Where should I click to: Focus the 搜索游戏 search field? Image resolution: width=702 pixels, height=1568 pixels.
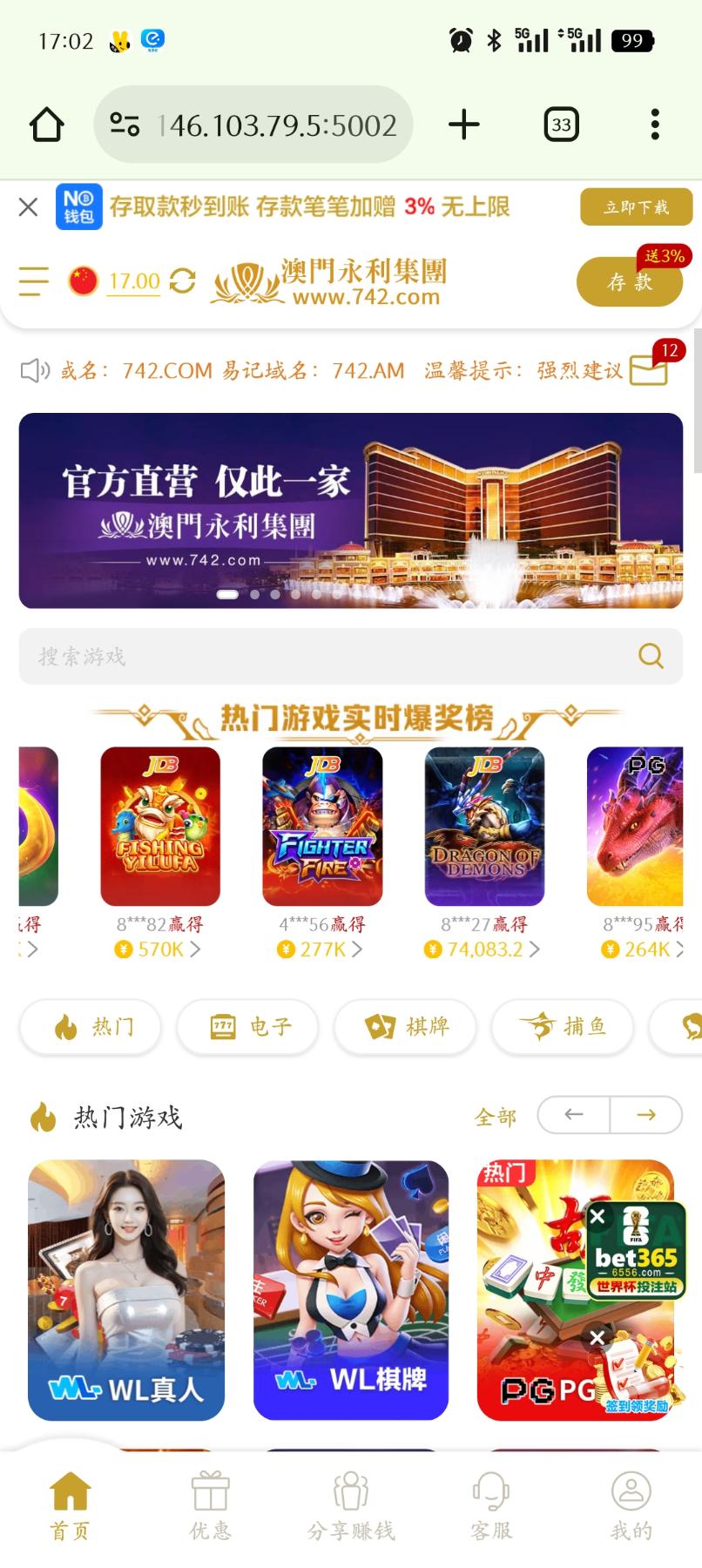coord(331,656)
